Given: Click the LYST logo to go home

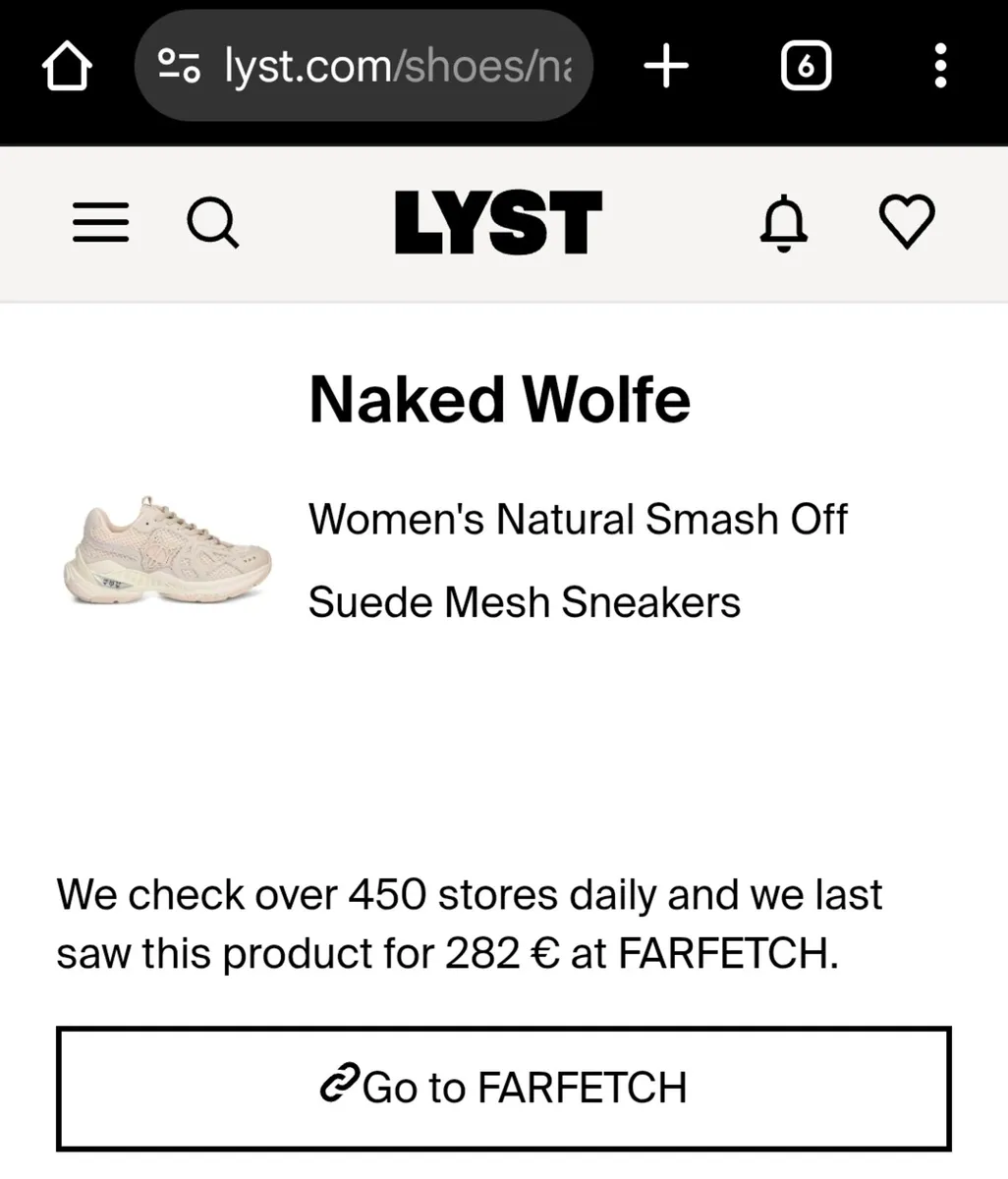Looking at the screenshot, I should coord(496,222).
